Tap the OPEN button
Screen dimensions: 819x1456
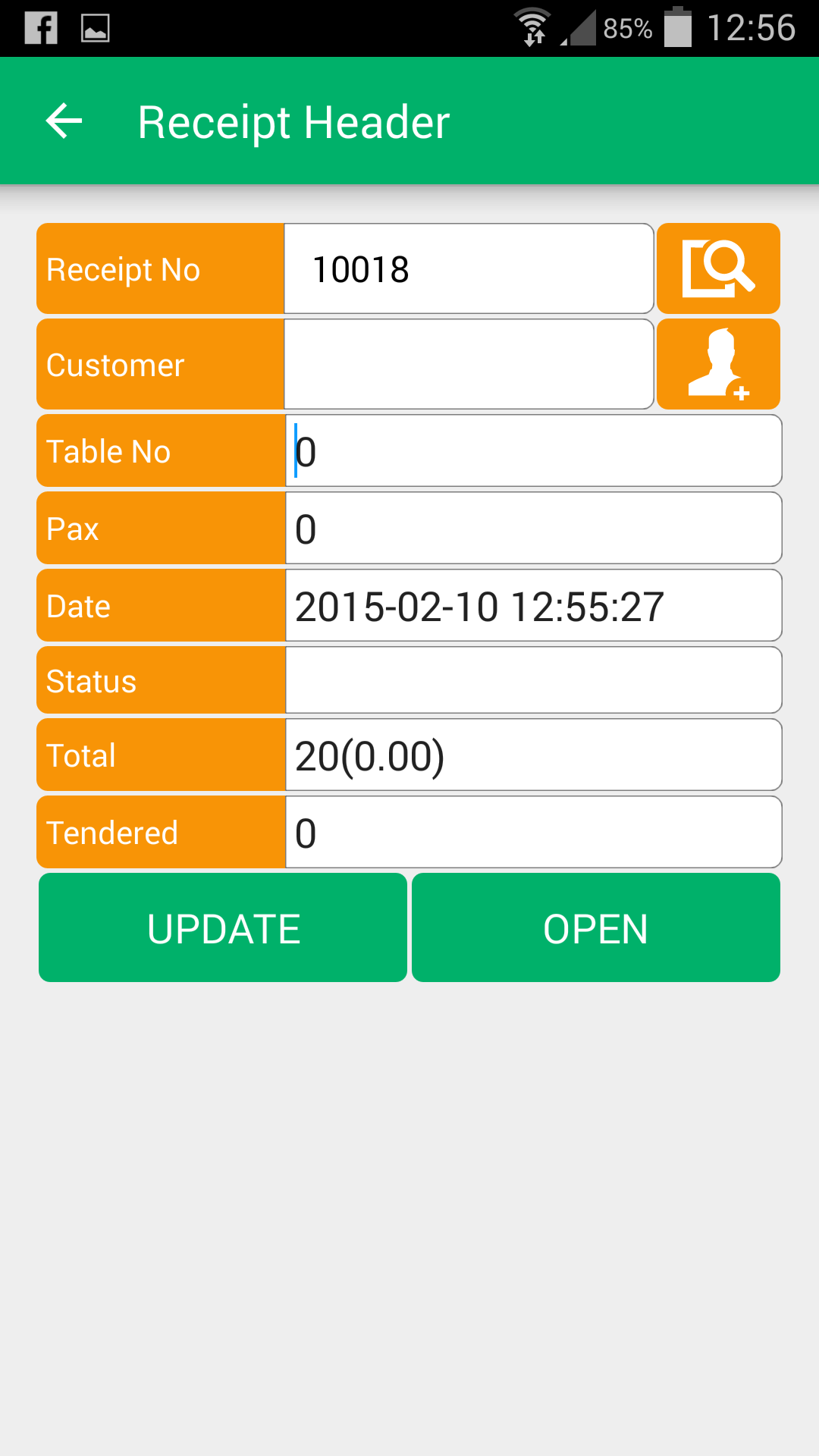tap(596, 927)
